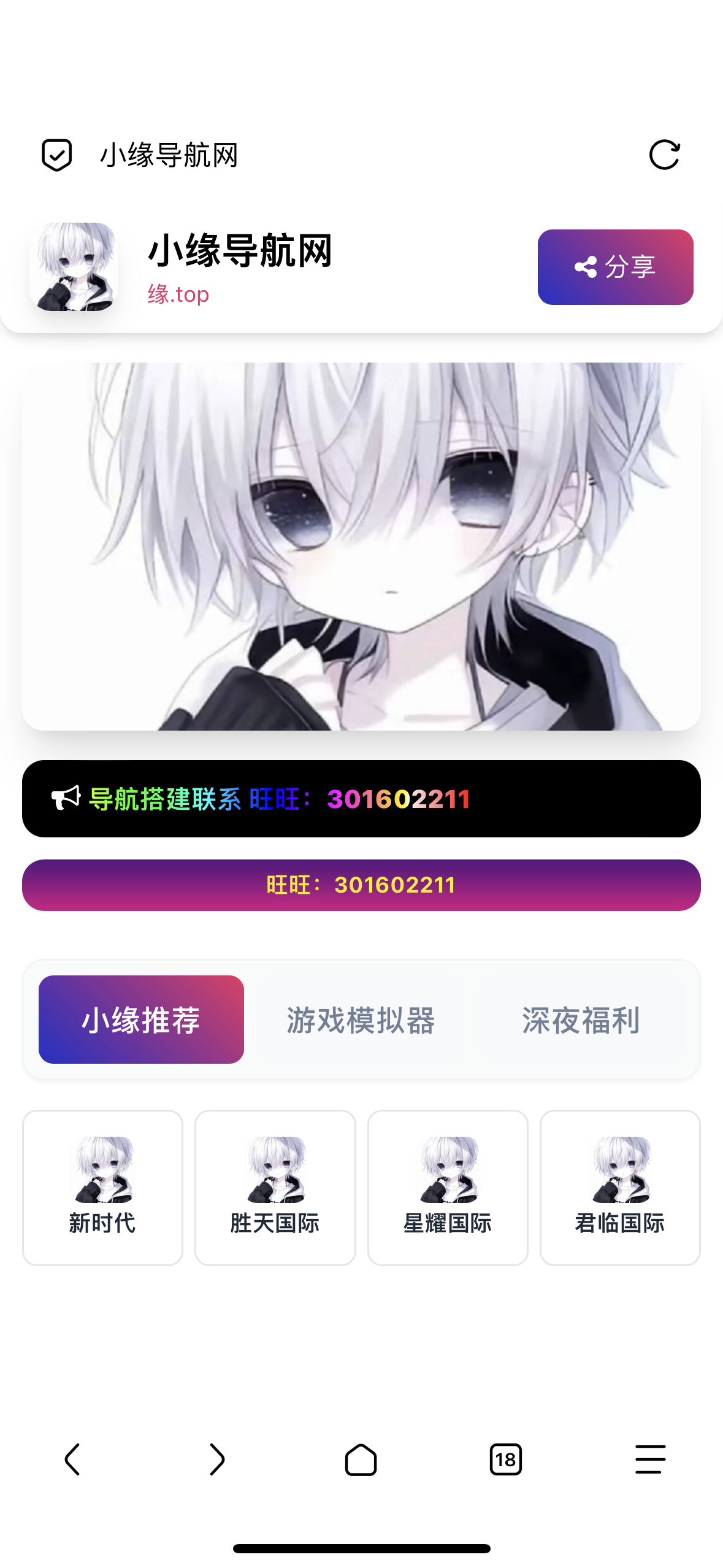
Task: Tap the browser forward arrow
Action: pos(216,1459)
